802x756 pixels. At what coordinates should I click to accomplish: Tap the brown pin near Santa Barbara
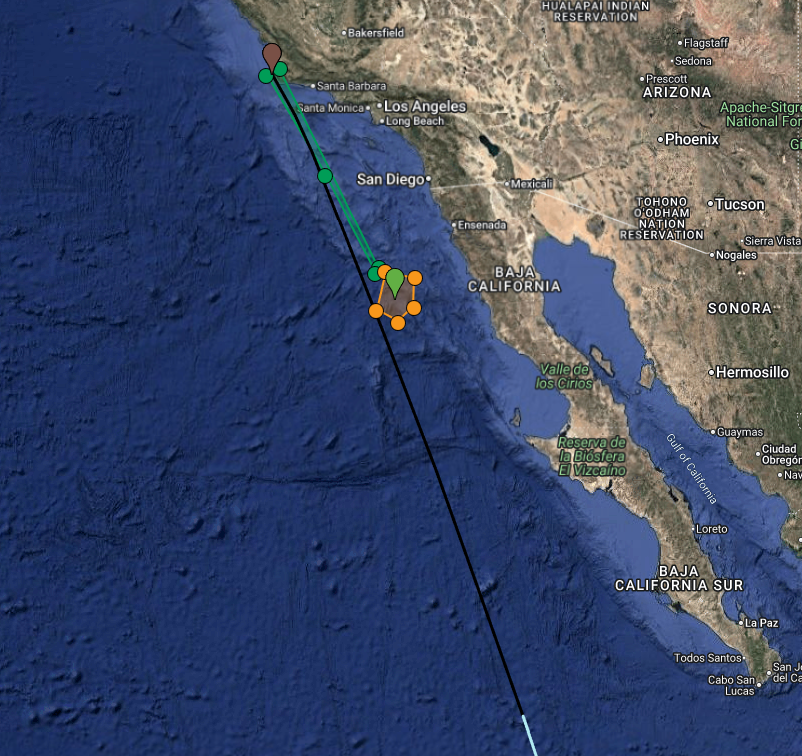pyautogui.click(x=271, y=55)
